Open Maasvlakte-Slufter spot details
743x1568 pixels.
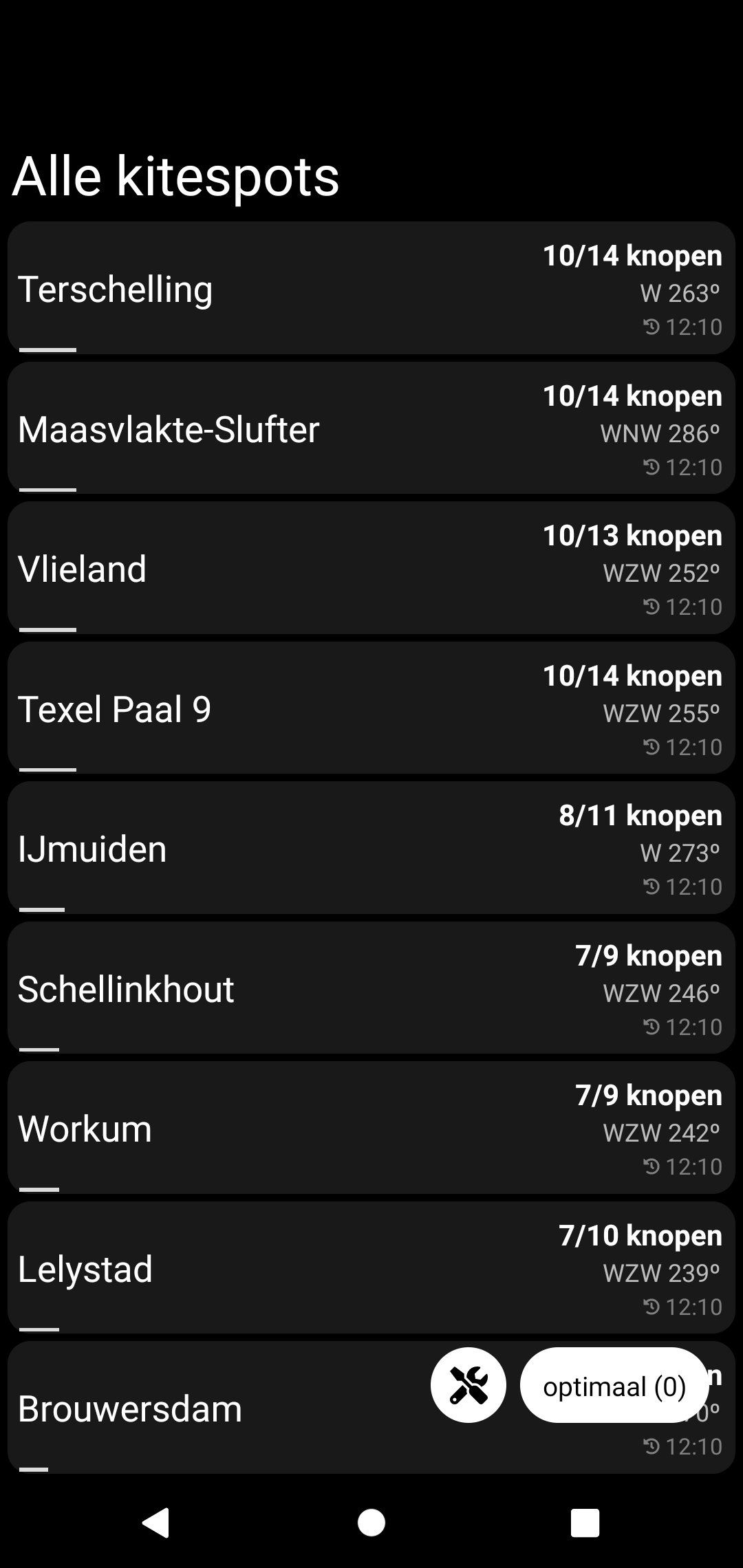click(x=275, y=430)
